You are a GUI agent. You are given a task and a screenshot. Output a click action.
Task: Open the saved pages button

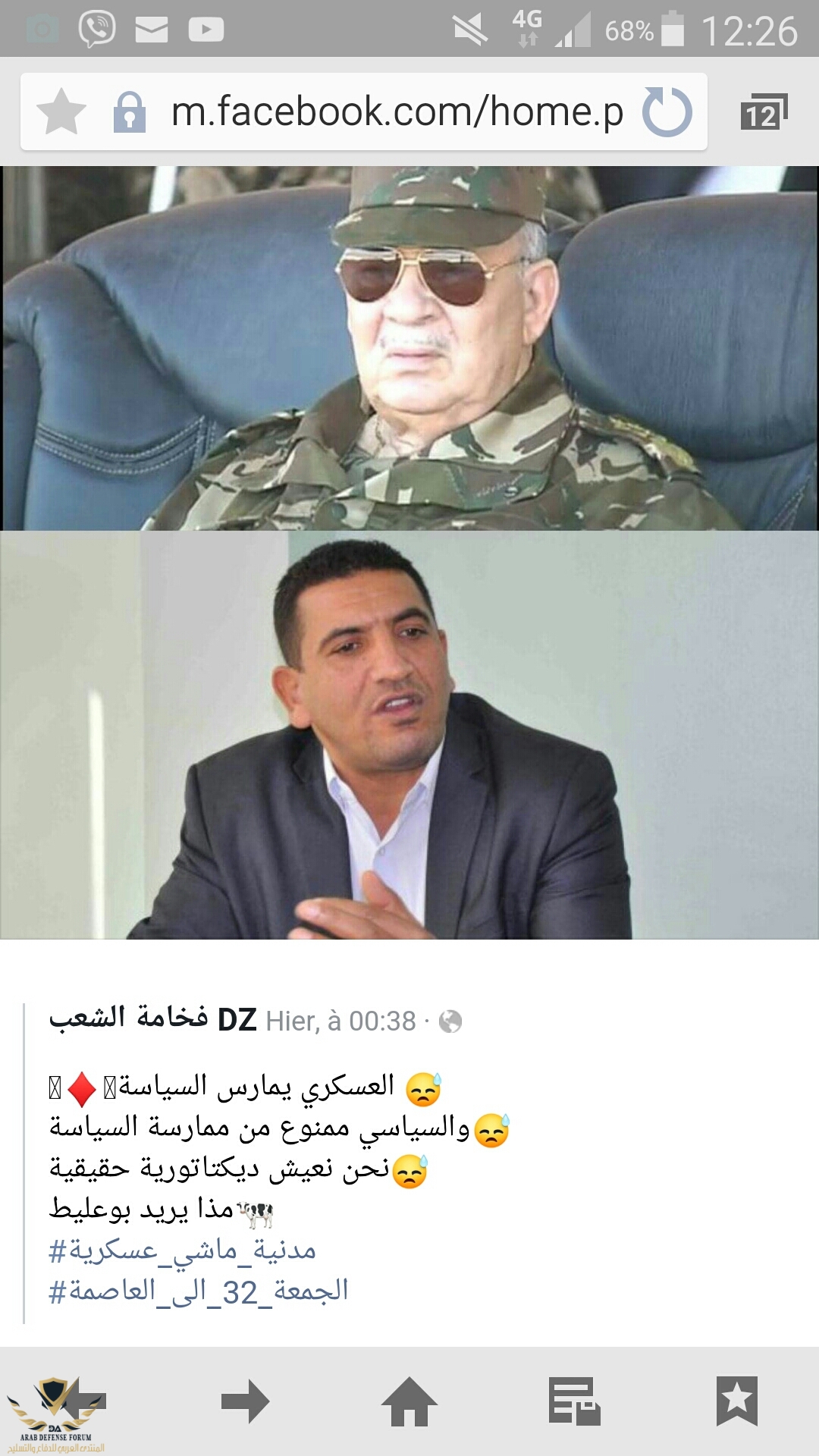[x=574, y=1401]
